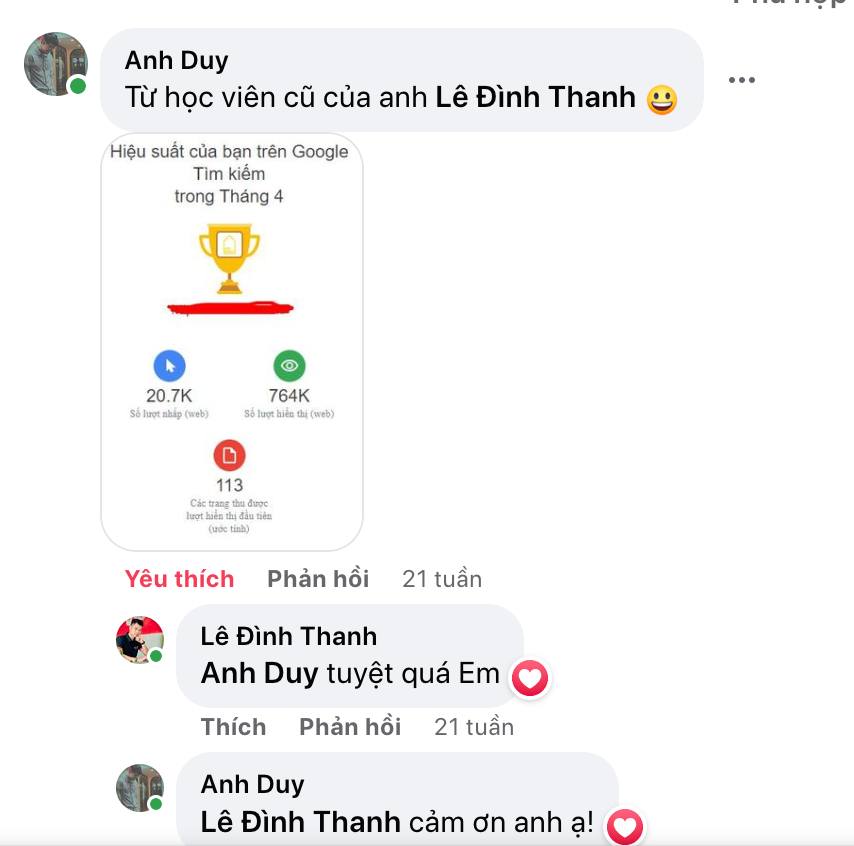Open the attached Google Search performance image

[x=231, y=341]
